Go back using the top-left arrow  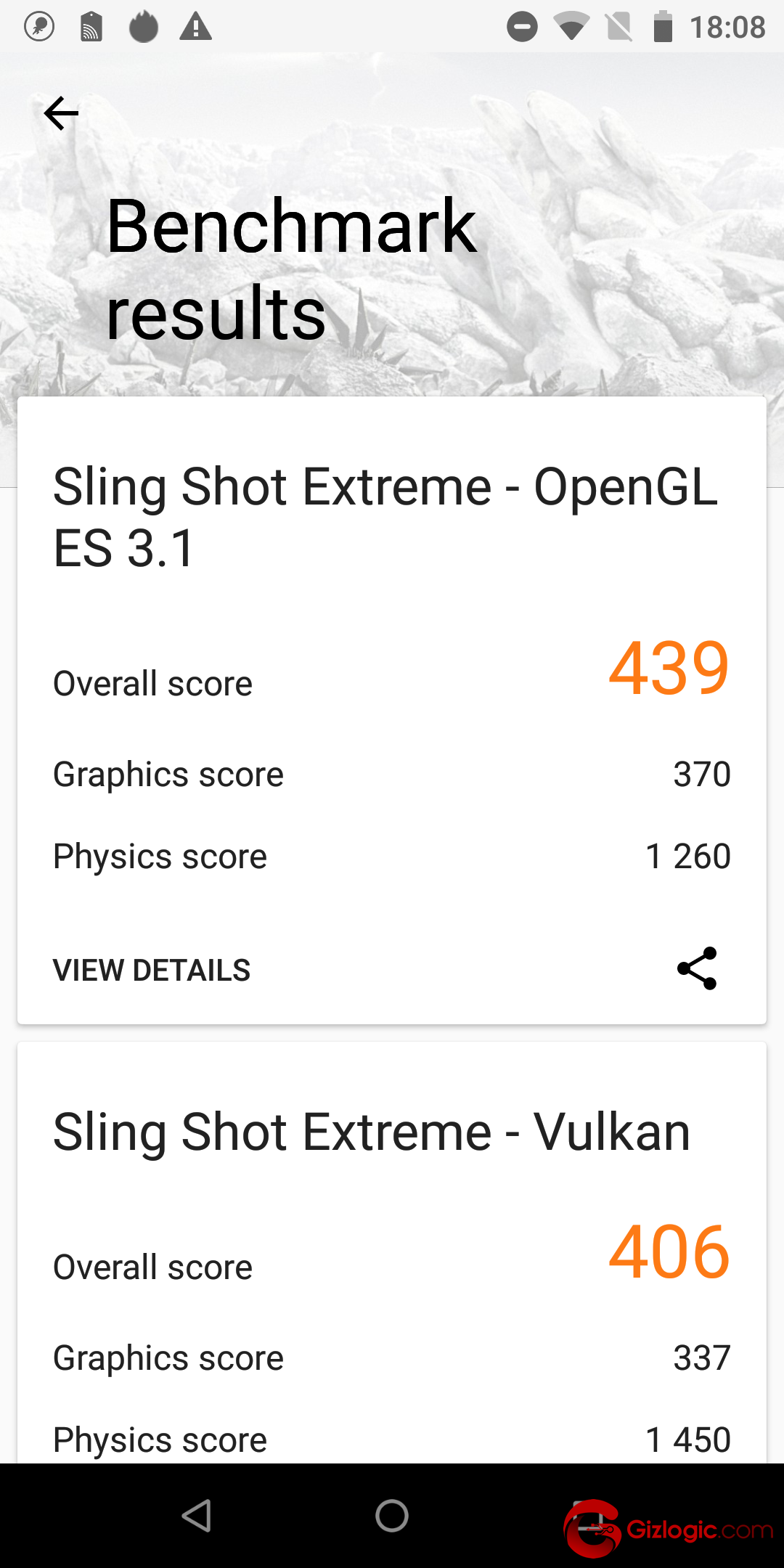click(61, 113)
